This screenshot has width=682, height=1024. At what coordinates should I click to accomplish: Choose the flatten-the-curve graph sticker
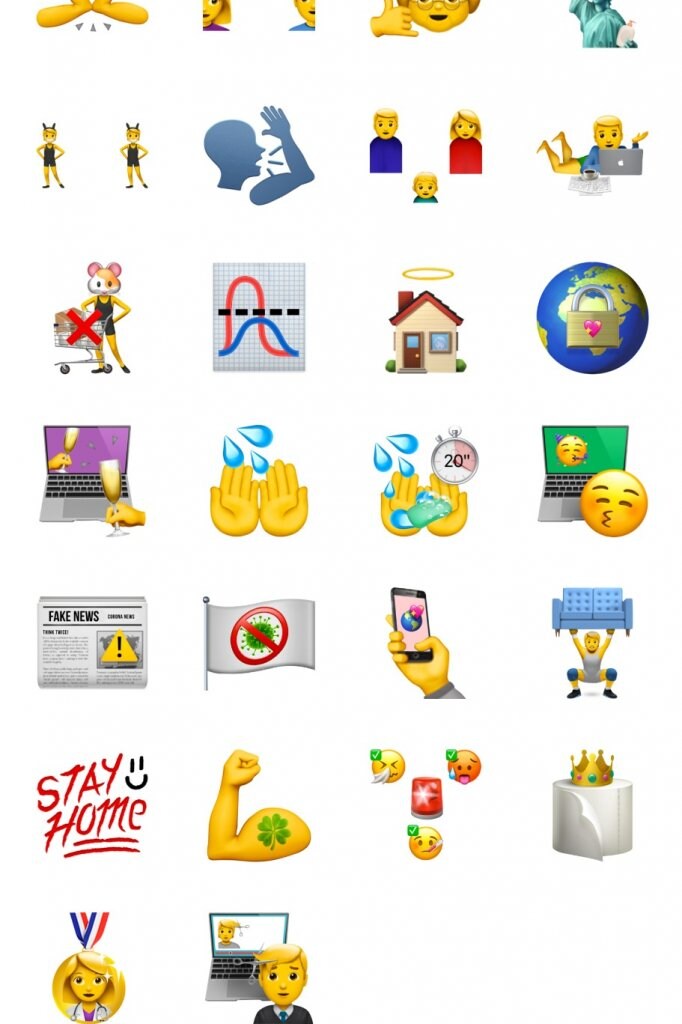pos(258,317)
